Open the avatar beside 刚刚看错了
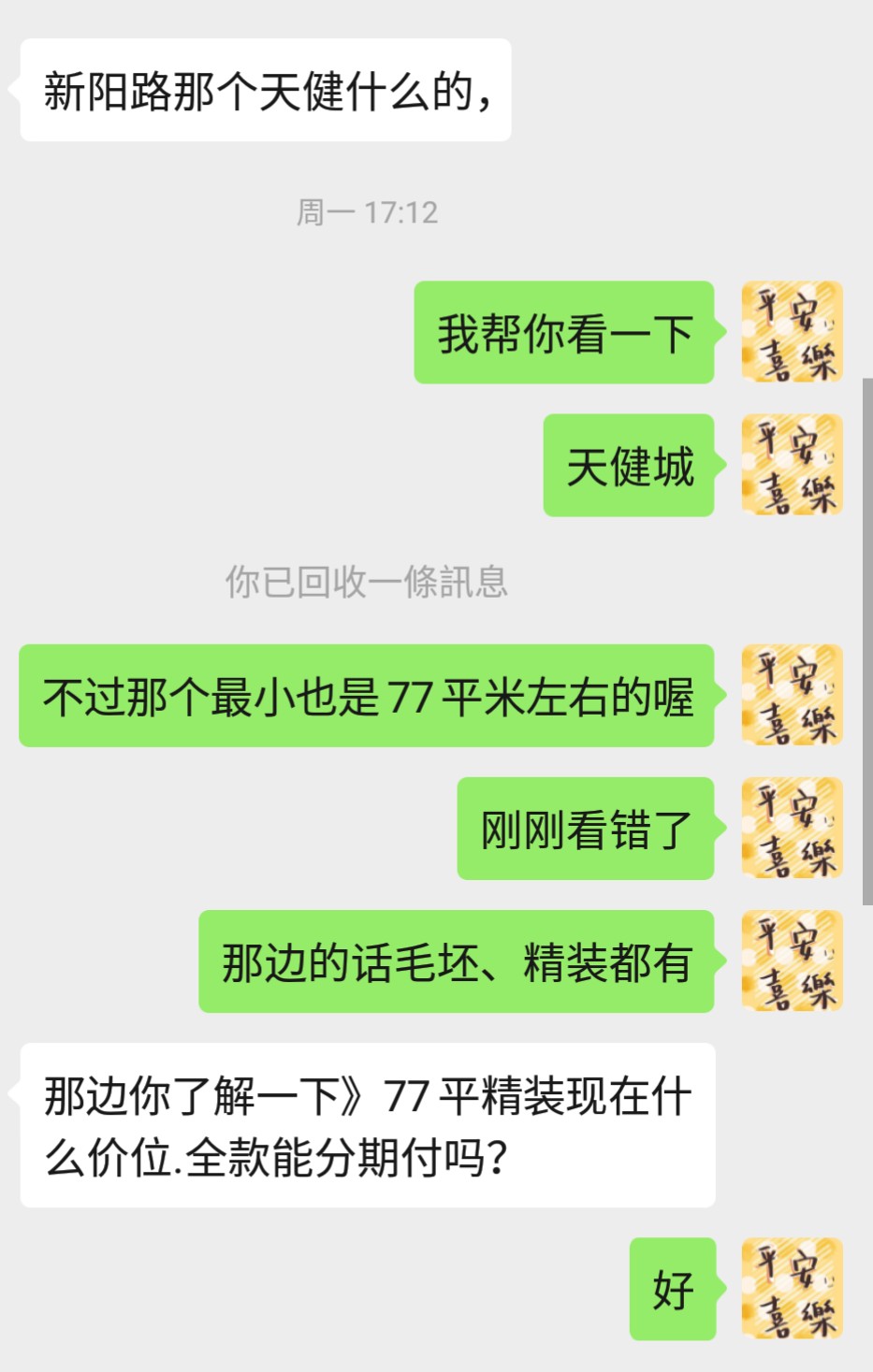The image size is (873, 1372). click(x=792, y=828)
